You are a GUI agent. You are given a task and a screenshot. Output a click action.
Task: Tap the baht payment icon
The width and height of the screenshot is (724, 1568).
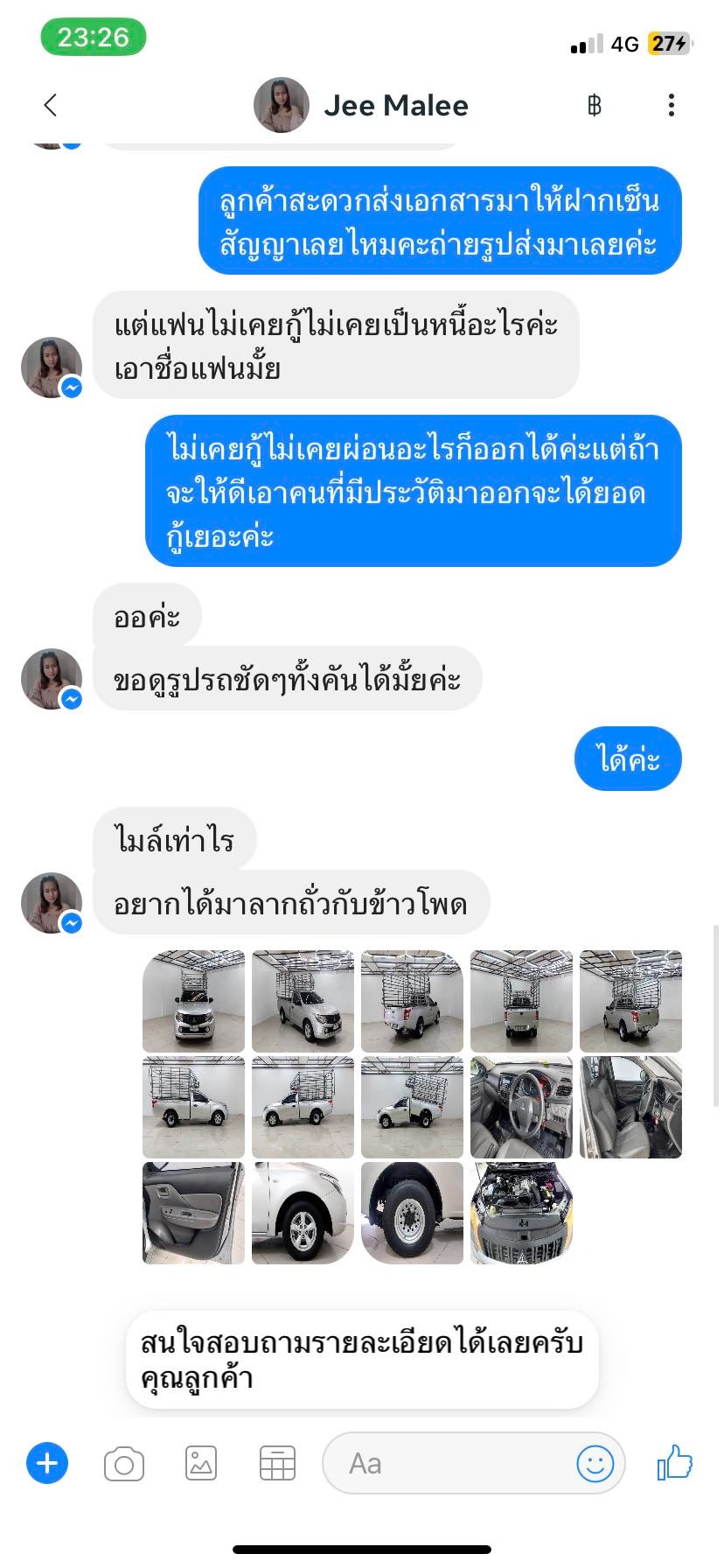click(x=595, y=106)
